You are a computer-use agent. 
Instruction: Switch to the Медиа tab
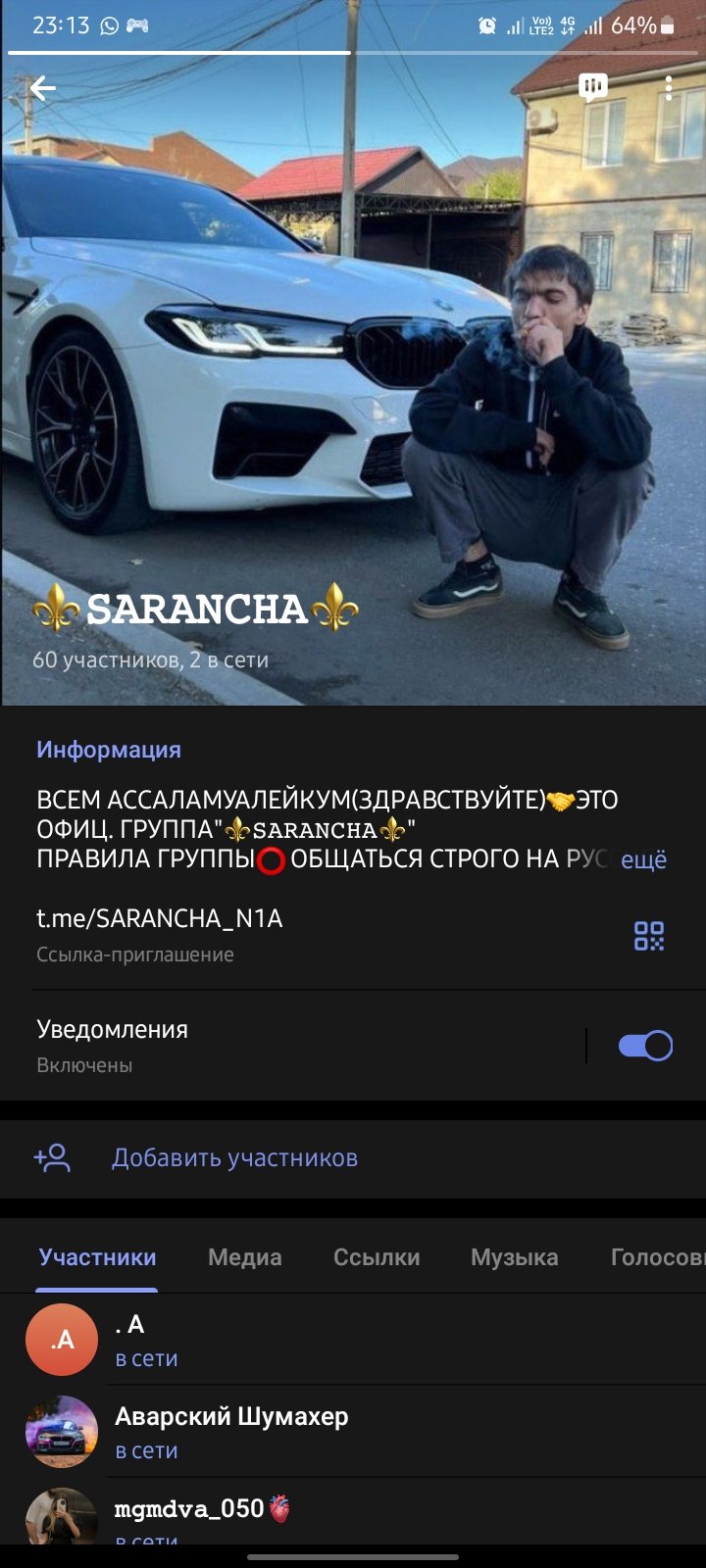click(x=245, y=1257)
